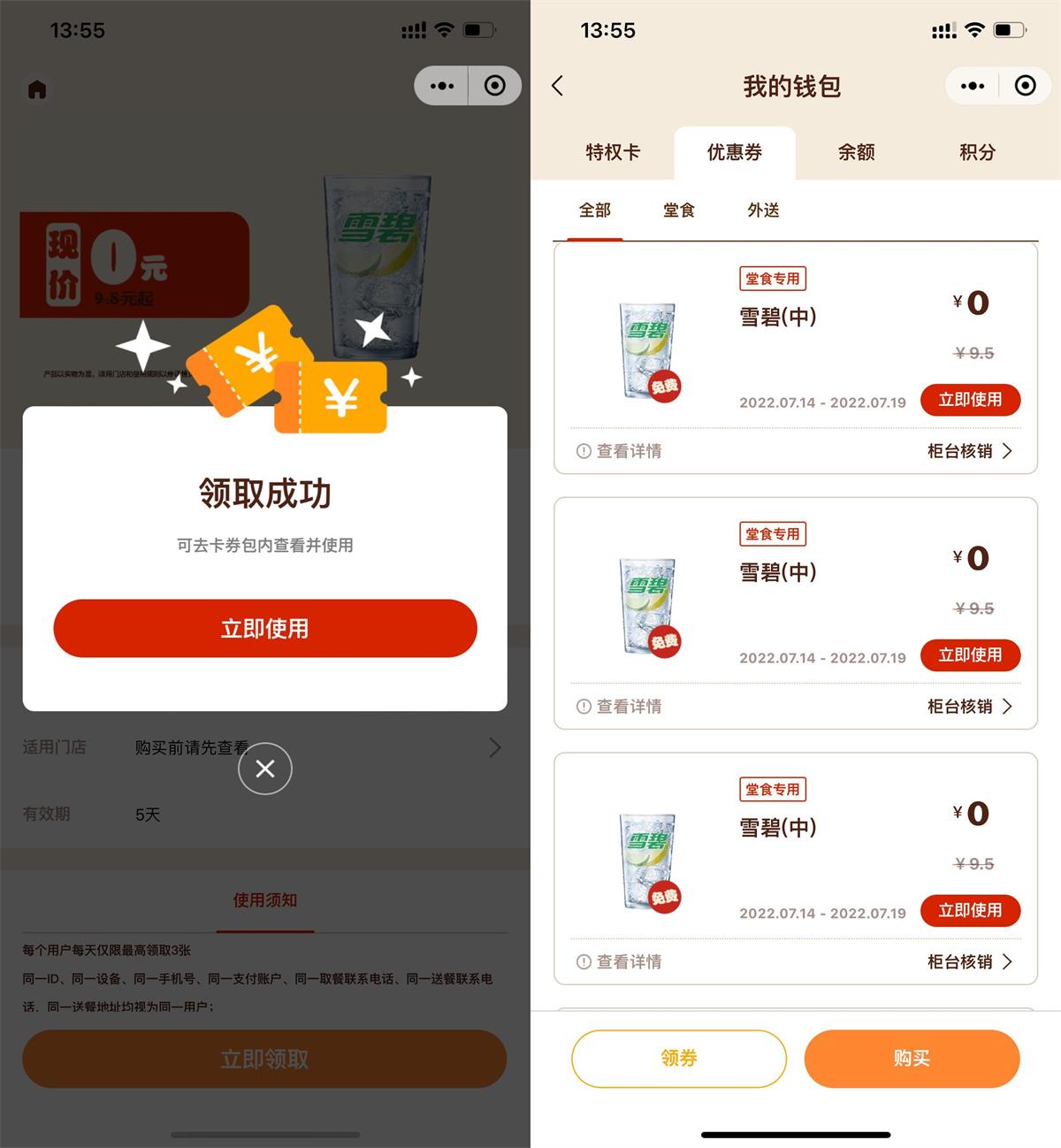Close the mini program from 我的钱包 header
The height and width of the screenshot is (1148, 1061).
pyautogui.click(x=1025, y=86)
